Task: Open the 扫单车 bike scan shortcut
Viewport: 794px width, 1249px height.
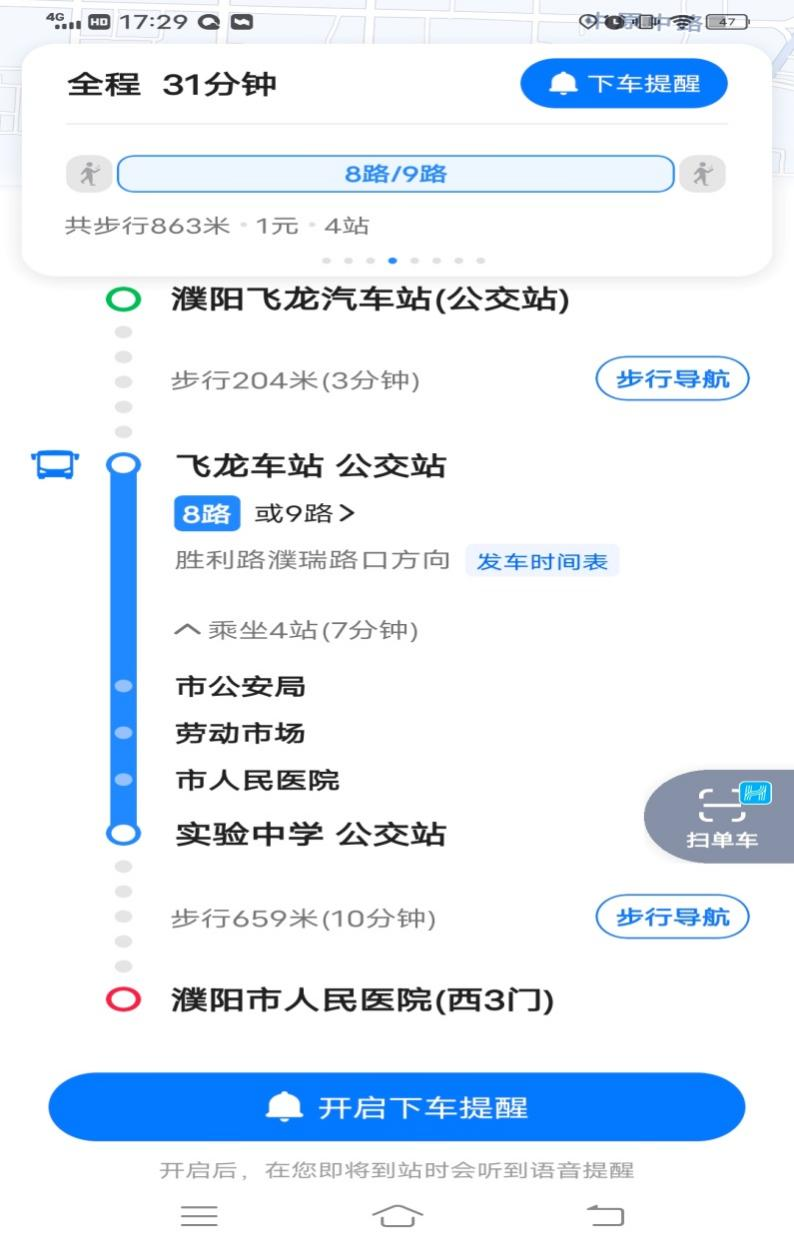Action: click(x=722, y=817)
